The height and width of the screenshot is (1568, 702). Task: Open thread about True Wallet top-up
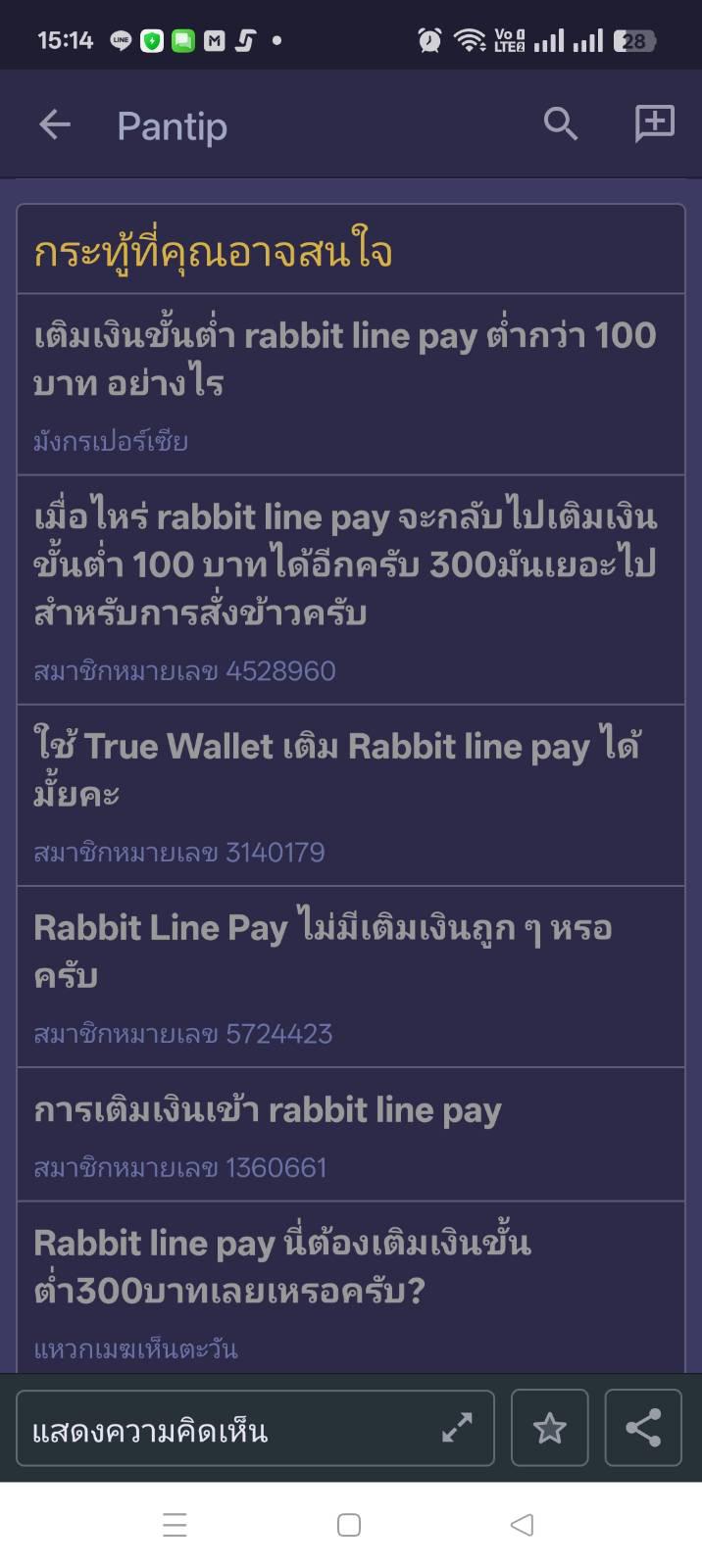(x=345, y=769)
